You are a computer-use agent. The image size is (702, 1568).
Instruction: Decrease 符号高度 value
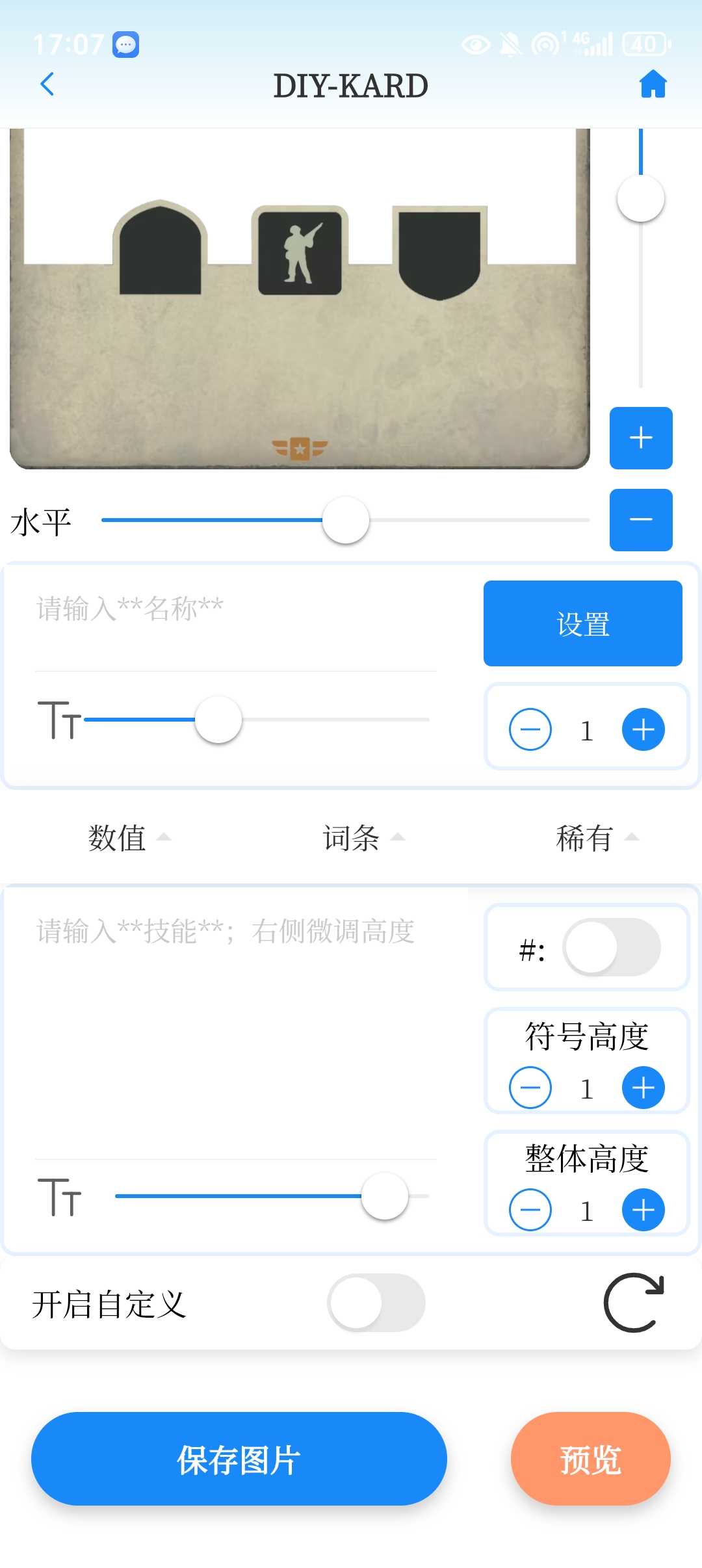(530, 1088)
